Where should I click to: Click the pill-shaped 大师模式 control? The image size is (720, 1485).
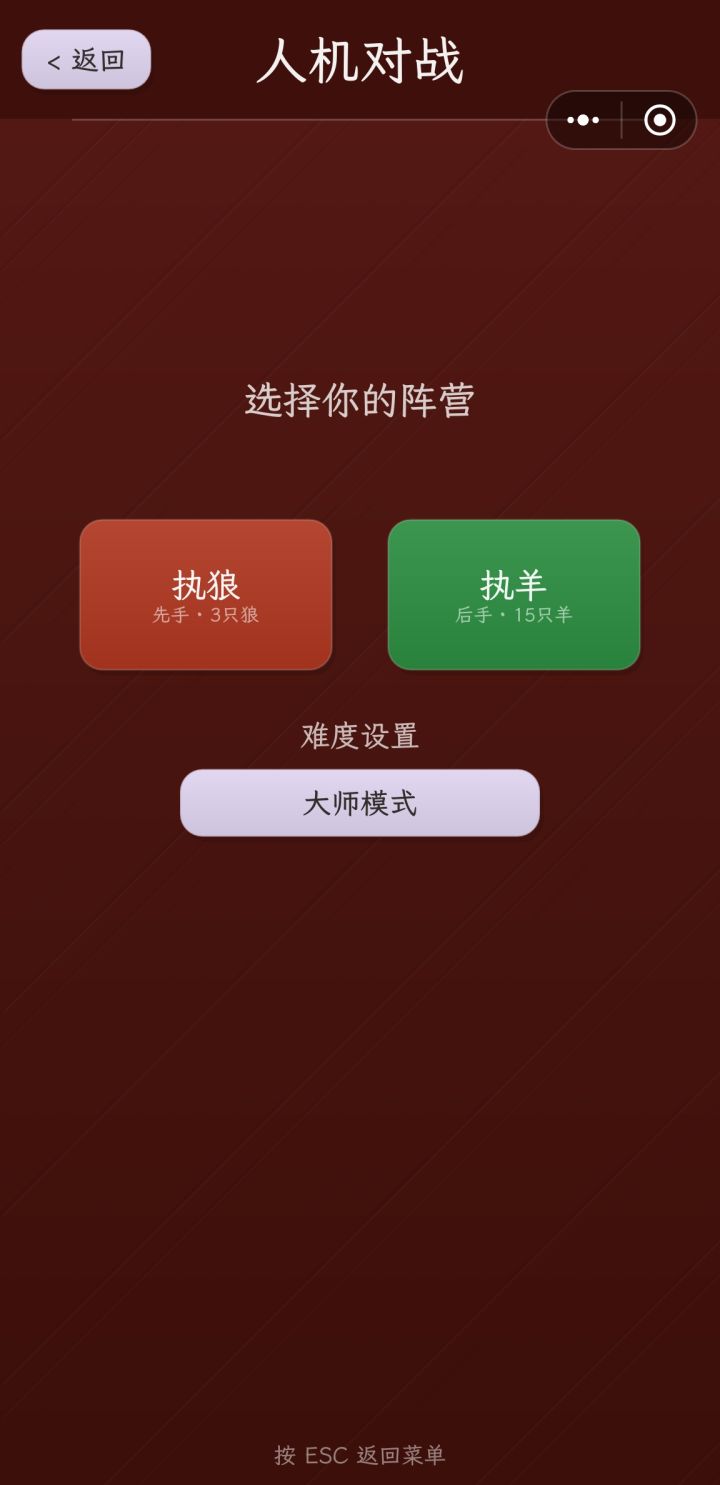point(359,802)
